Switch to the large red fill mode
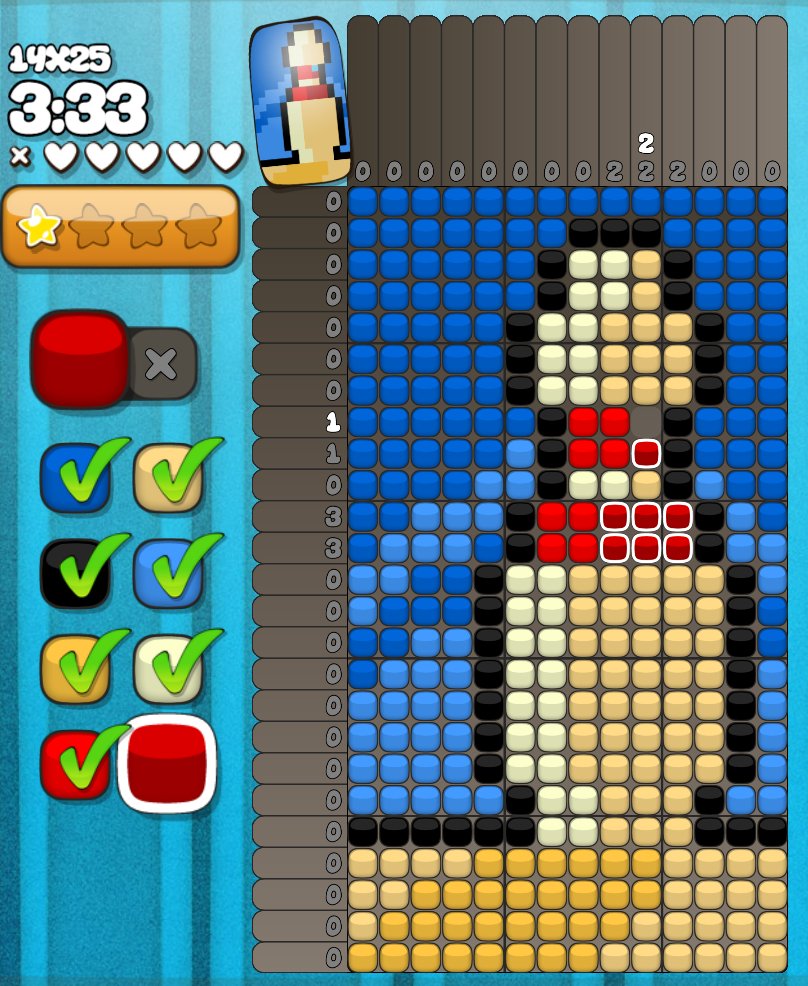808x986 pixels. click(x=79, y=358)
